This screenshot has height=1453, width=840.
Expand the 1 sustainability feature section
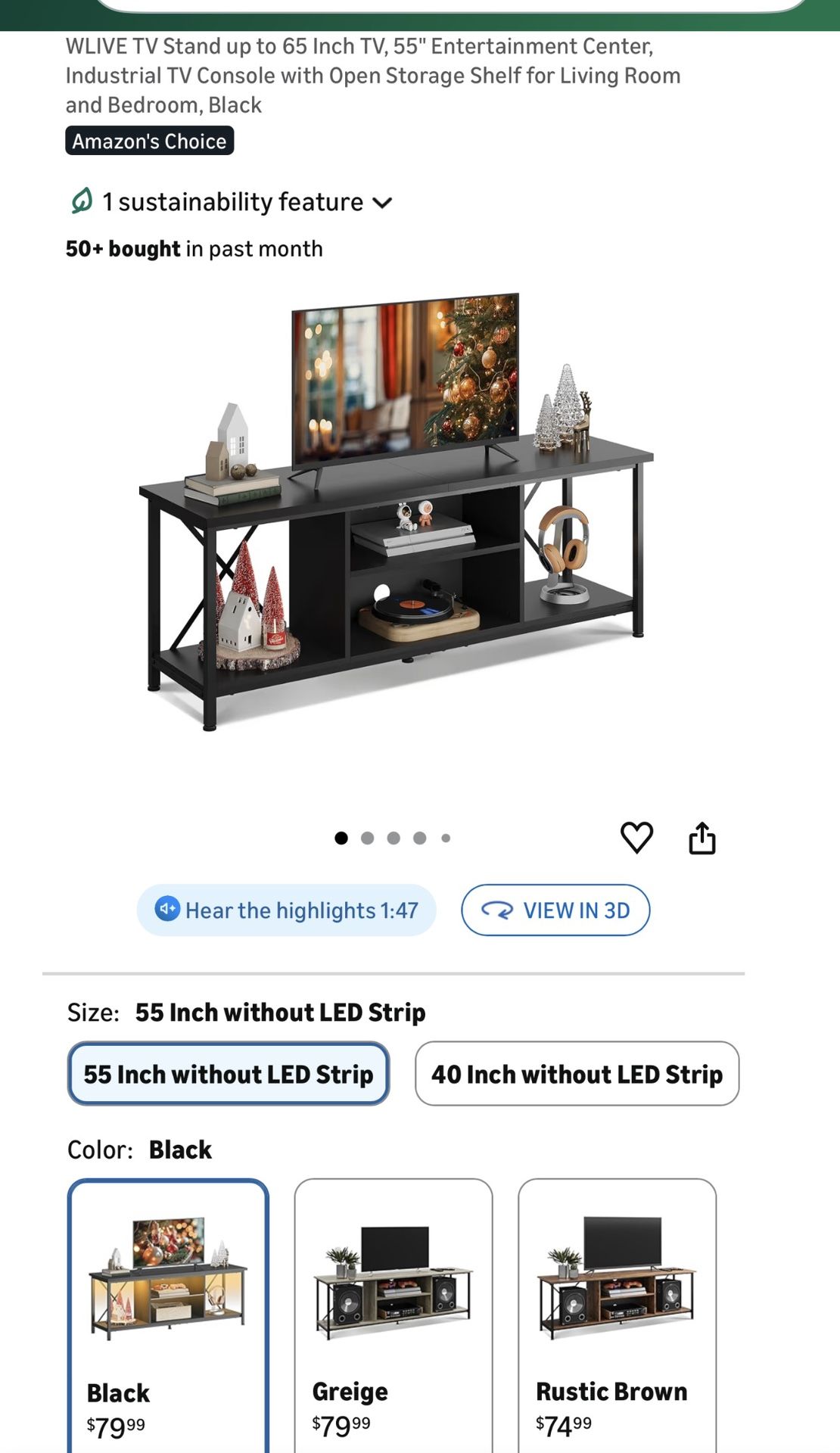[x=232, y=201]
